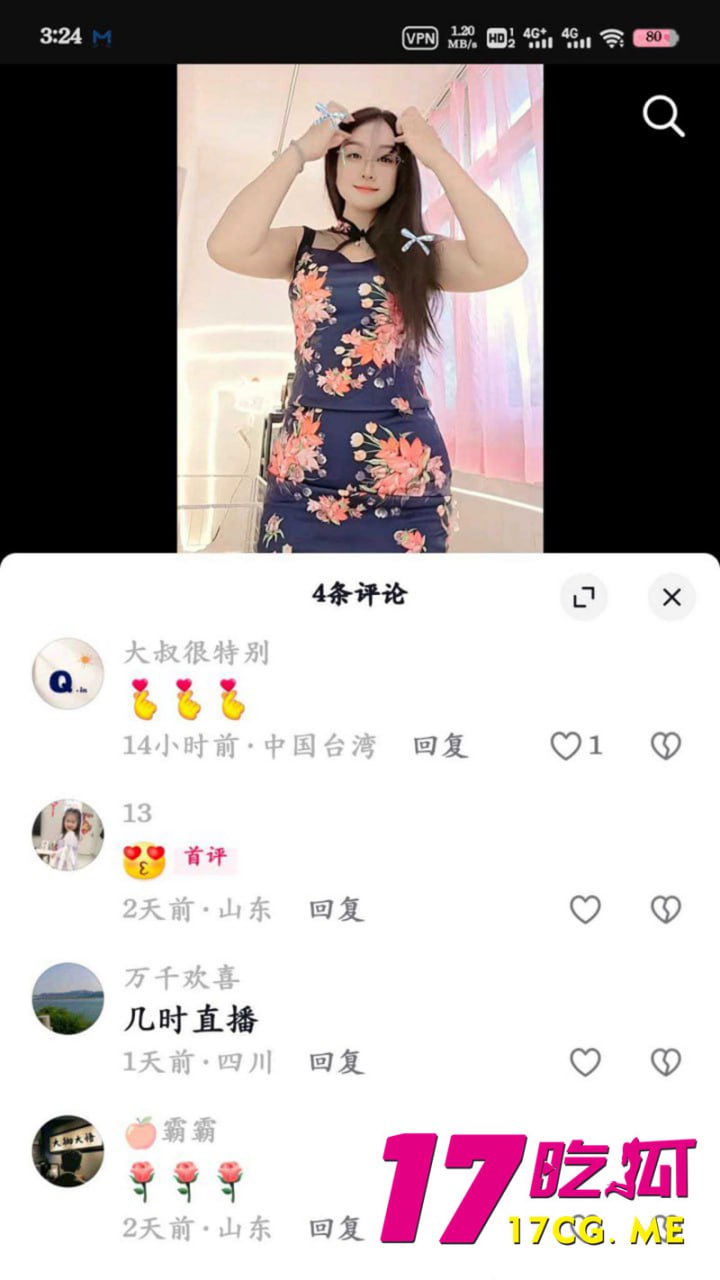Dislike the 几时直播 comment
This screenshot has height=1280, width=720.
pyautogui.click(x=666, y=1062)
